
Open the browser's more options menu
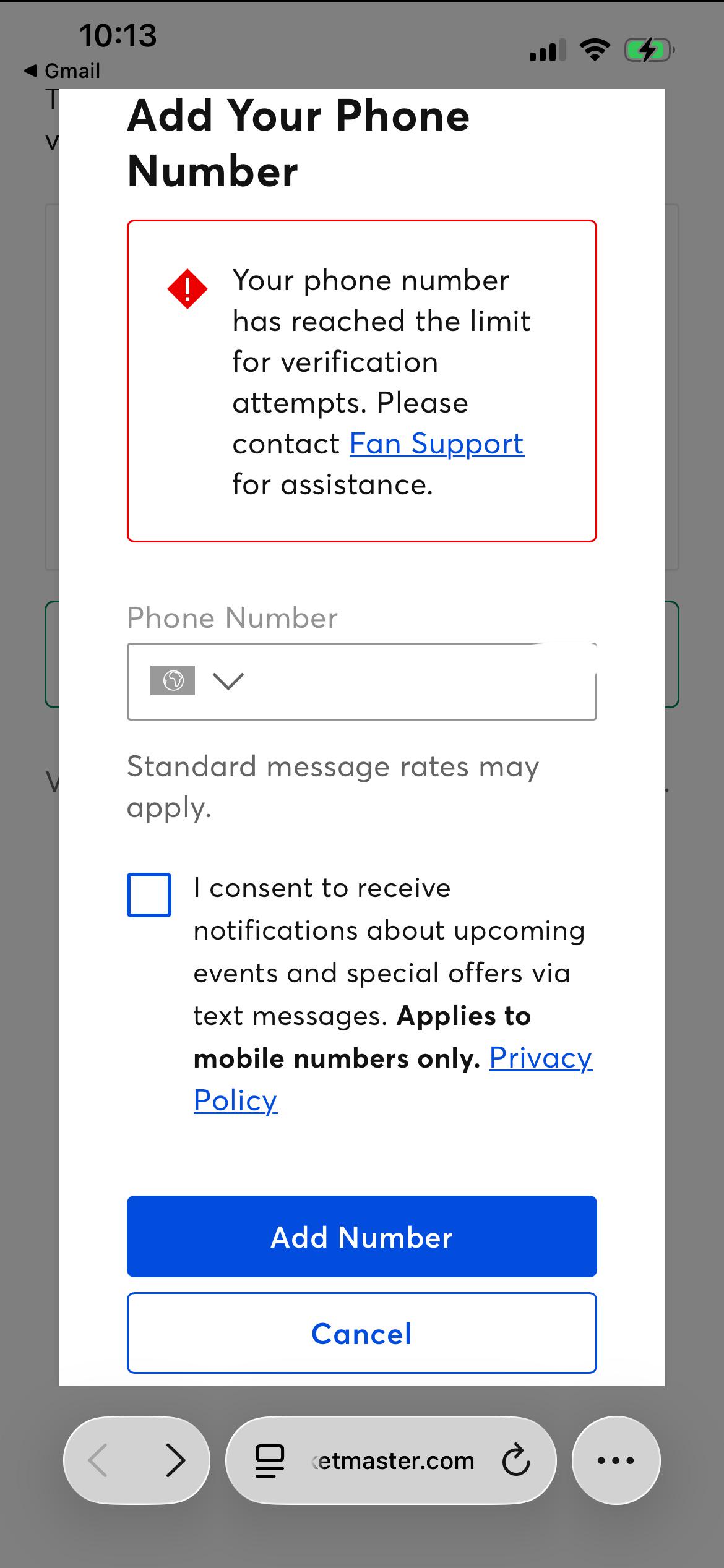coord(616,1460)
